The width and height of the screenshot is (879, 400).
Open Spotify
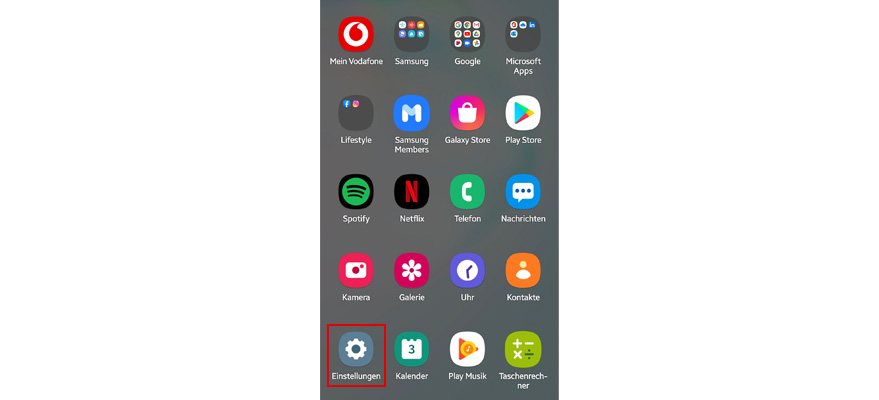point(356,191)
